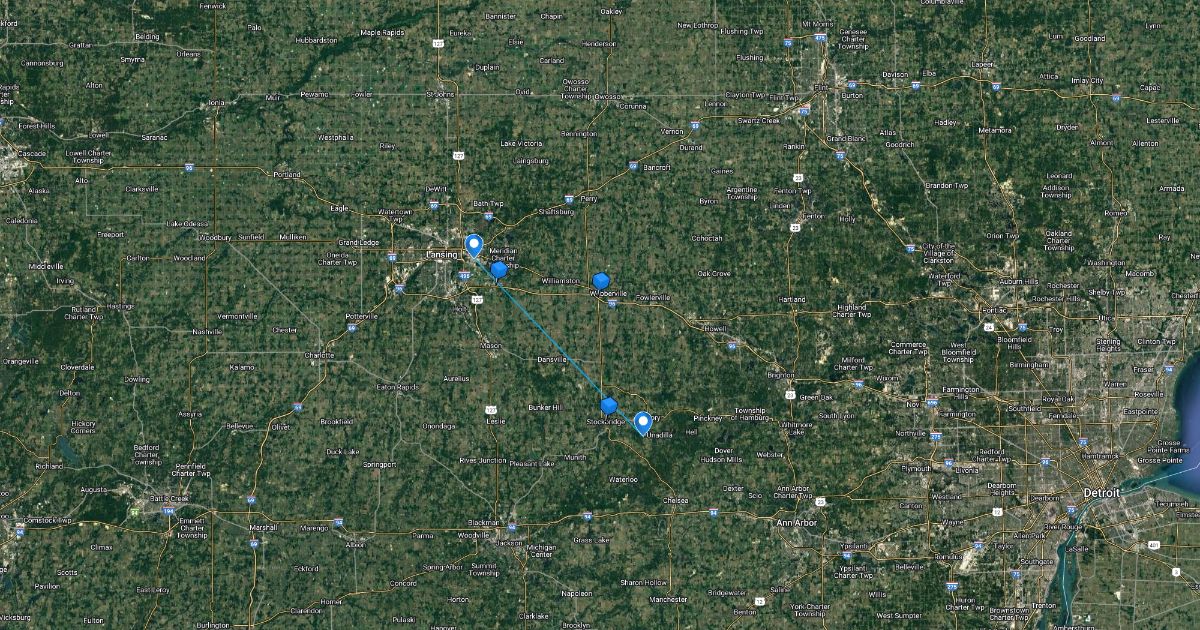Tap the cube marker near Stockbridge
The width and height of the screenshot is (1200, 630).
[x=609, y=405]
